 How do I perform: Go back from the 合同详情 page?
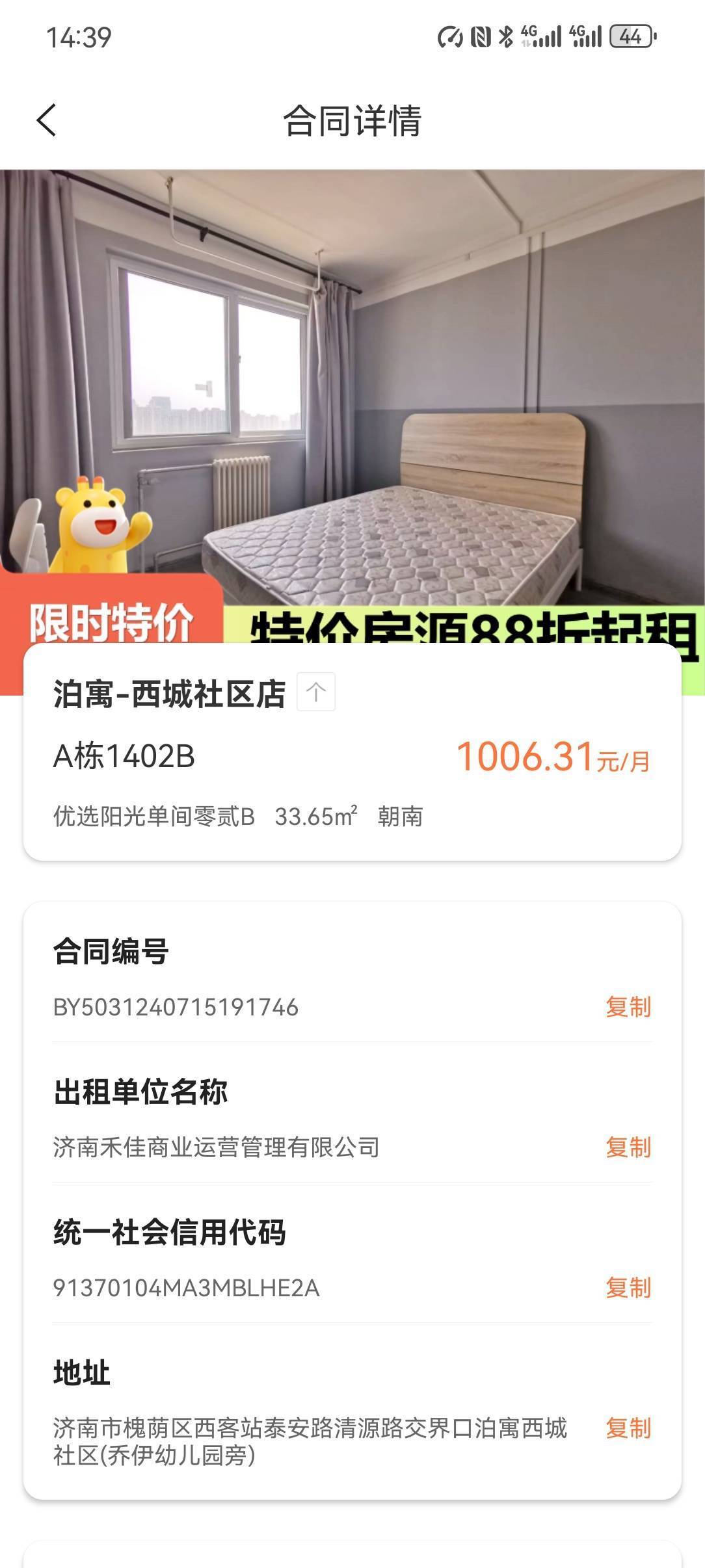pos(46,120)
